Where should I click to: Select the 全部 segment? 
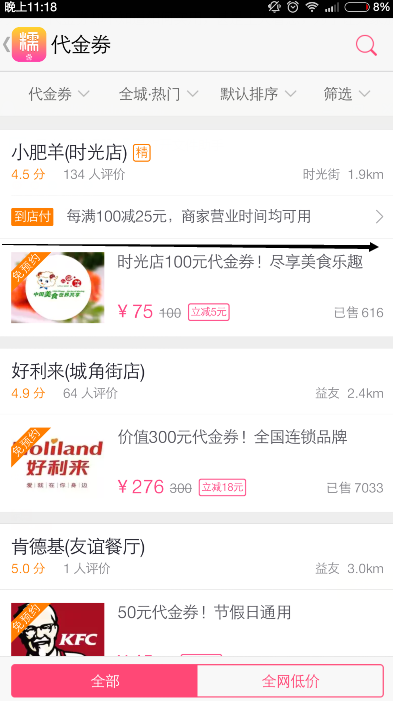(x=104, y=681)
